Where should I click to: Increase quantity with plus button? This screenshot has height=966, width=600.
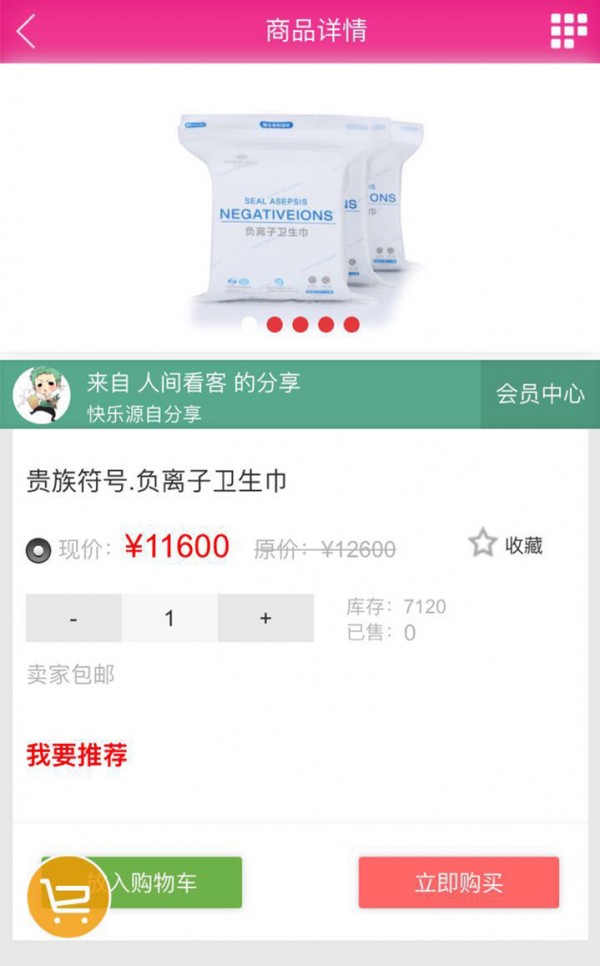tap(265, 618)
